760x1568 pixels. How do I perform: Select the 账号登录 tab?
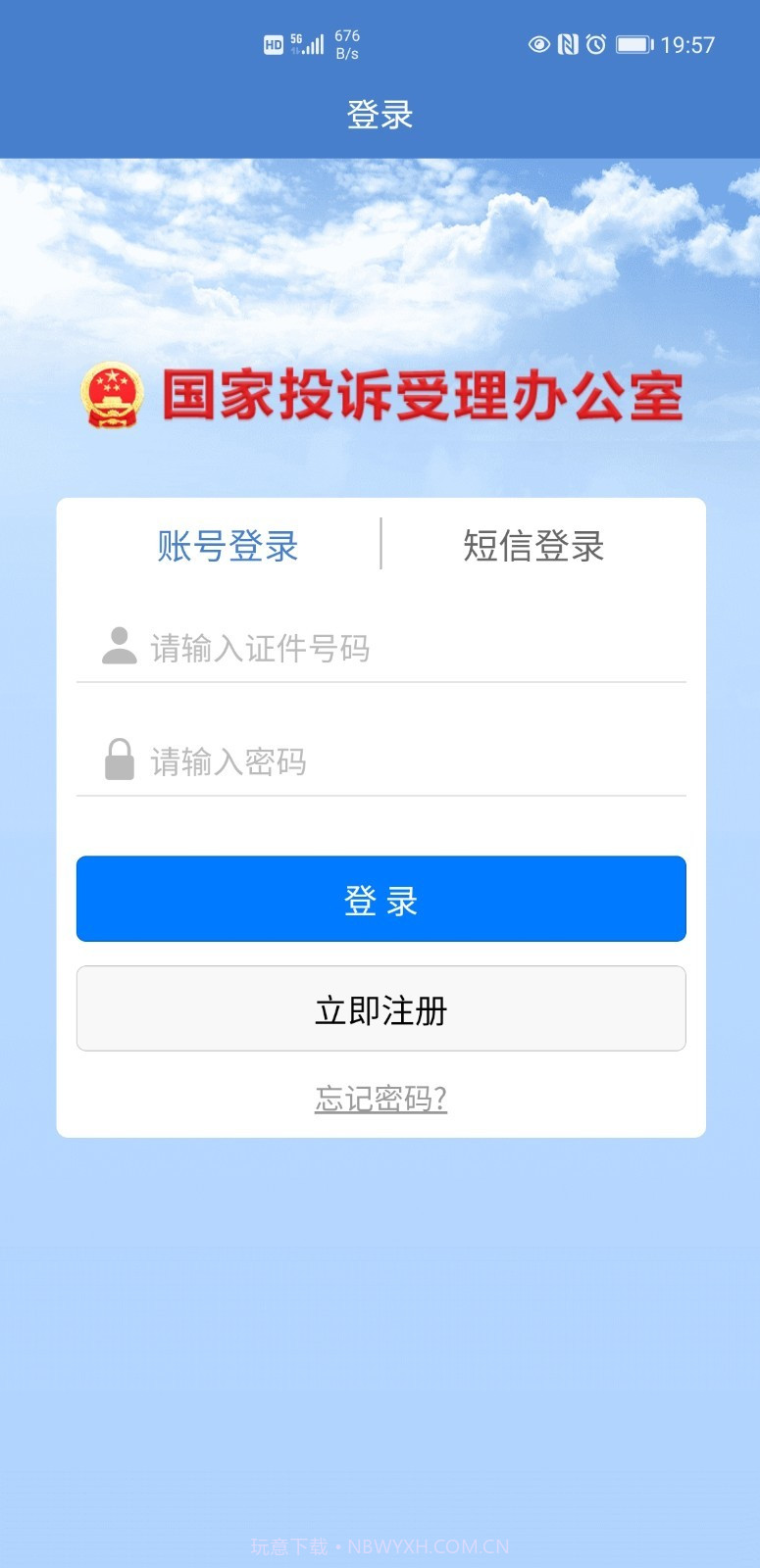pyautogui.click(x=227, y=546)
